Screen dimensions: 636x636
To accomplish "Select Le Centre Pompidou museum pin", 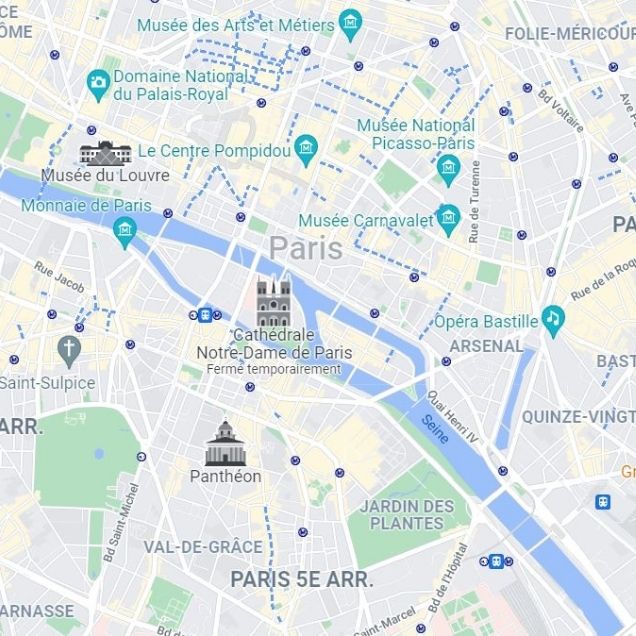I will [x=306, y=152].
